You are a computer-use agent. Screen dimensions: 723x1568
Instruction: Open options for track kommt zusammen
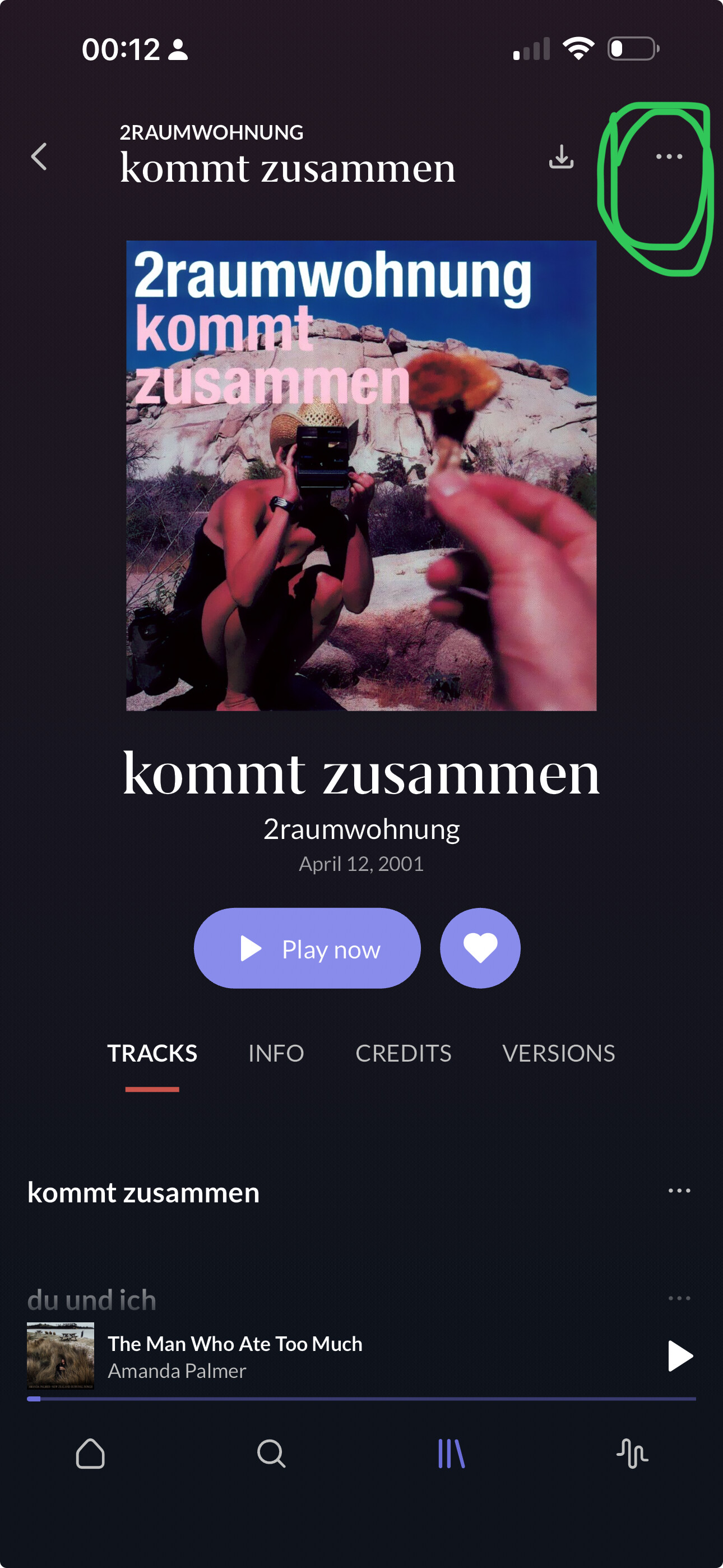click(679, 1191)
